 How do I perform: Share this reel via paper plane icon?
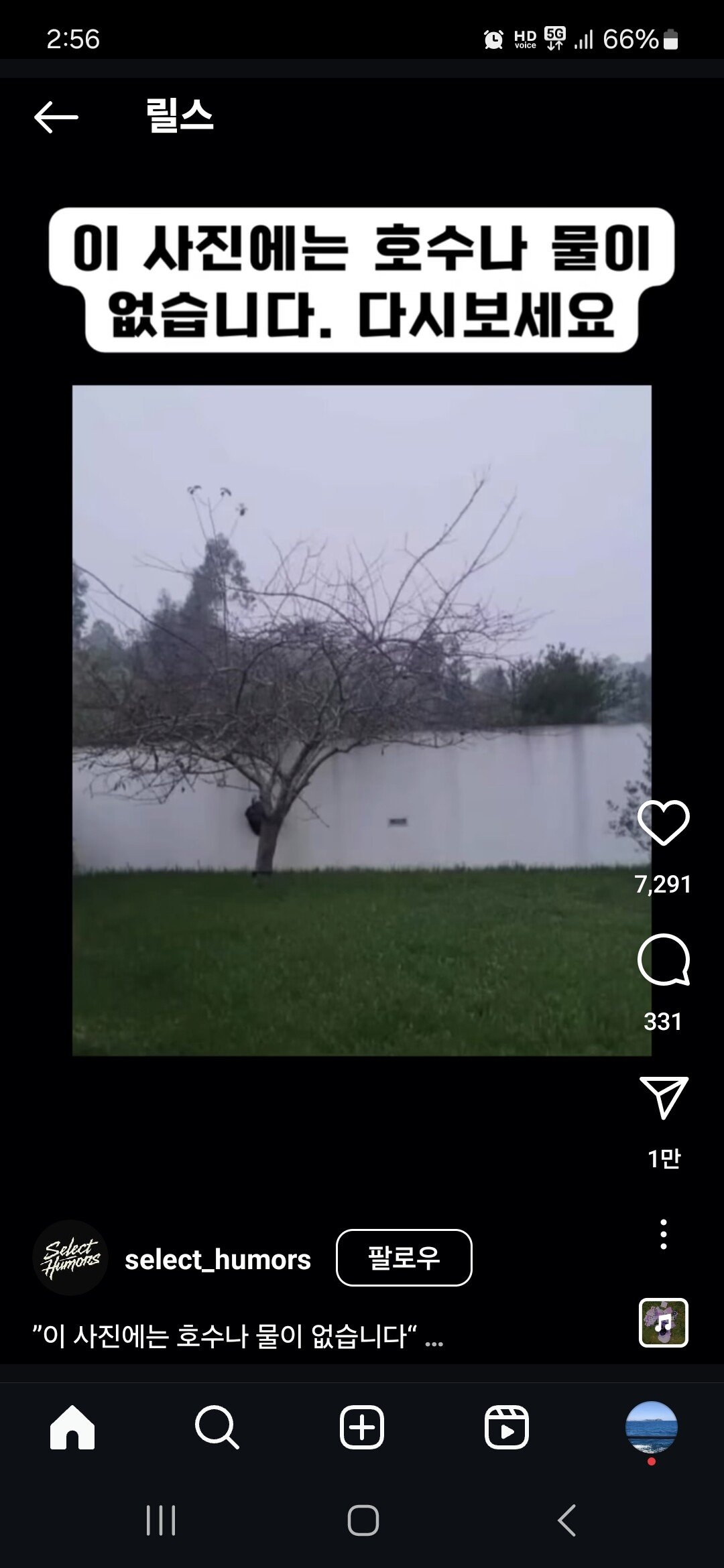[663, 1097]
